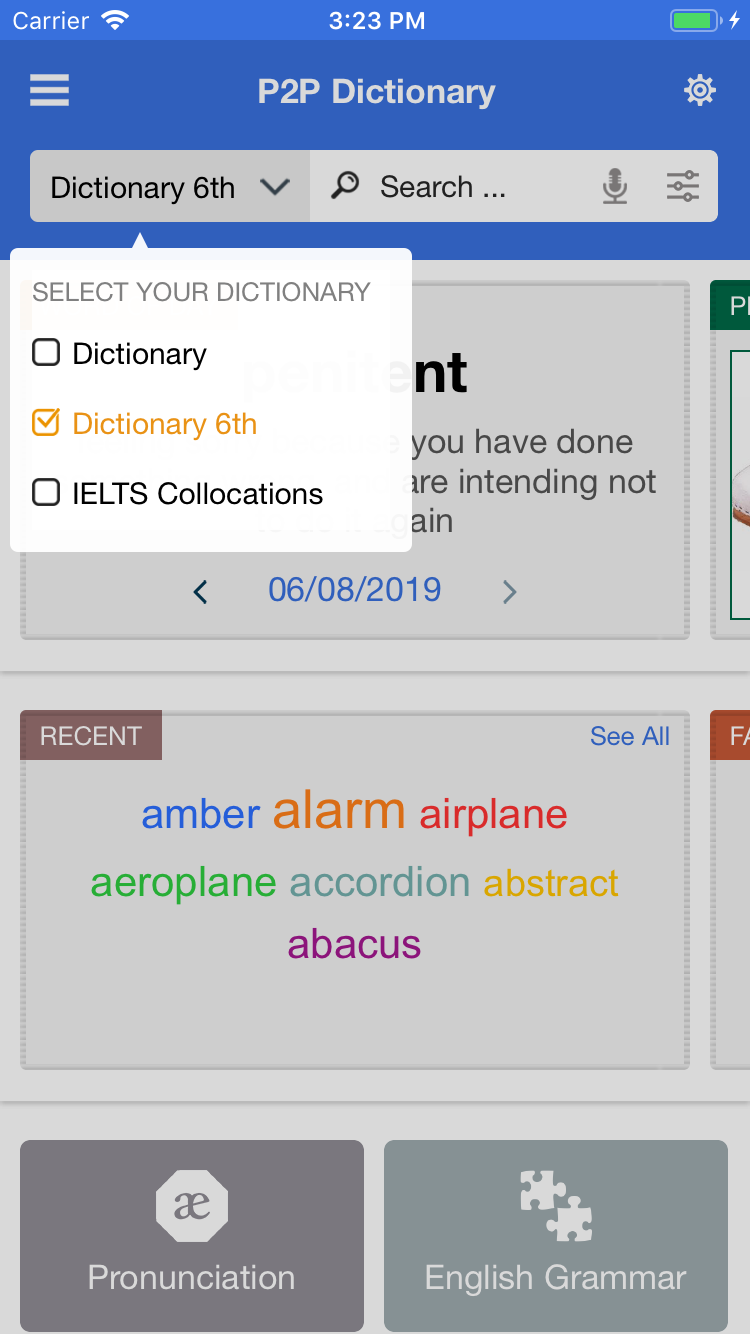This screenshot has height=1334, width=750.
Task: Look up recent word airplane
Action: point(493,815)
